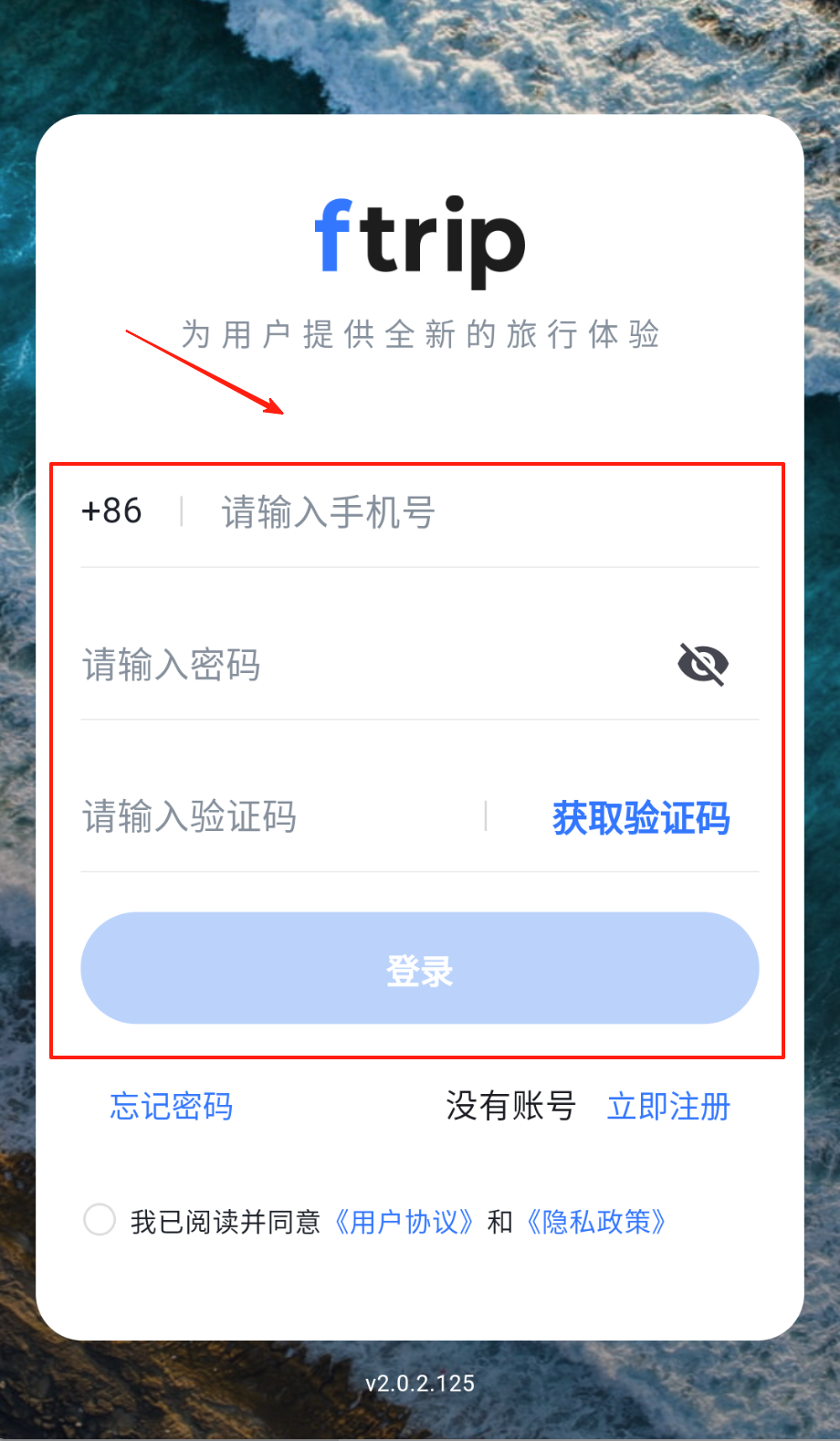This screenshot has width=840, height=1441.
Task: Check the agreement consent circle
Action: coord(100,1220)
